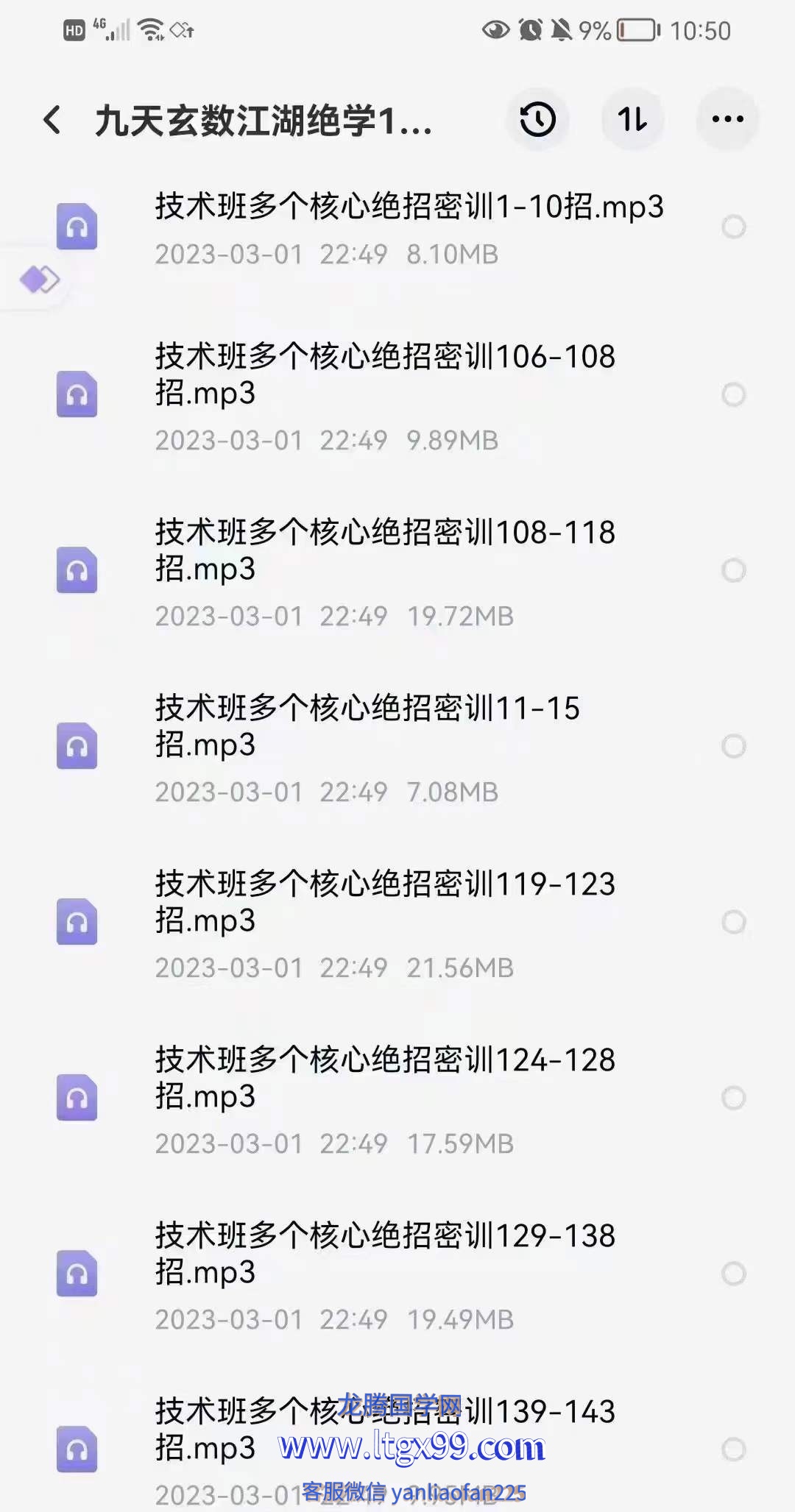This screenshot has height=1512, width=795.
Task: Open the recent history clock icon
Action: (x=537, y=119)
